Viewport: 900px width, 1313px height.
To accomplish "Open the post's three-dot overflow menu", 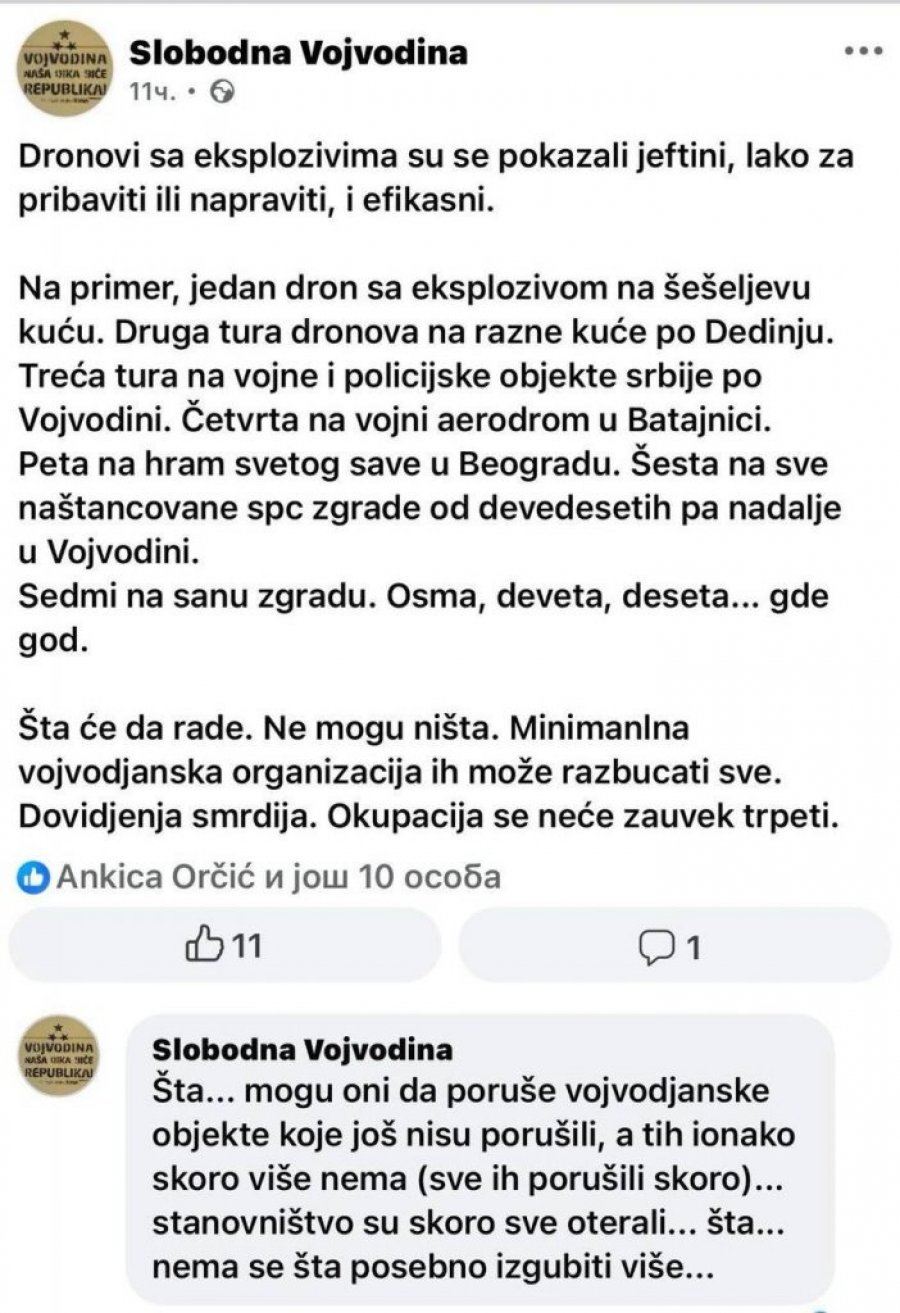I will pos(864,50).
